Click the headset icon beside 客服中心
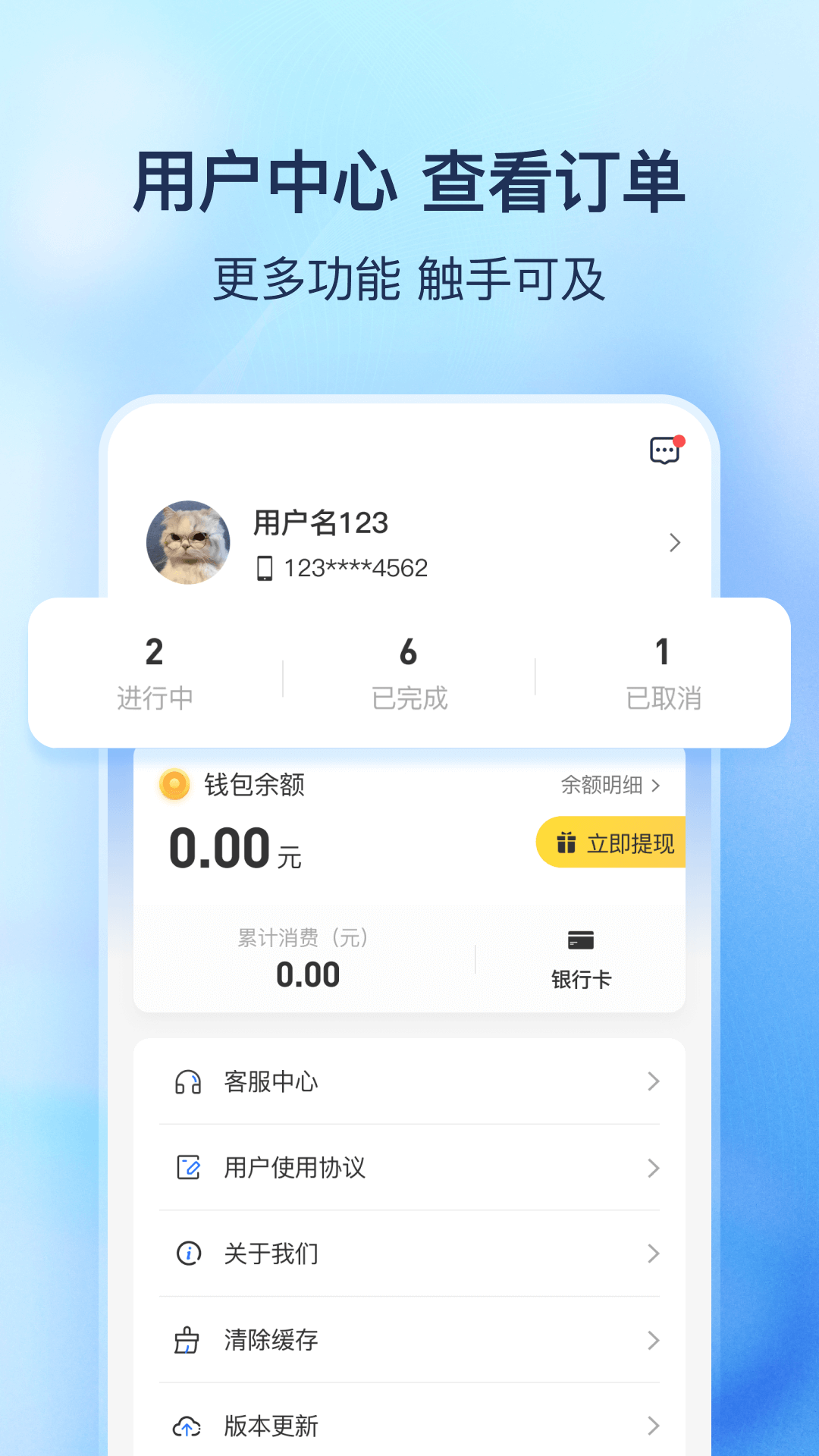 (x=187, y=1082)
